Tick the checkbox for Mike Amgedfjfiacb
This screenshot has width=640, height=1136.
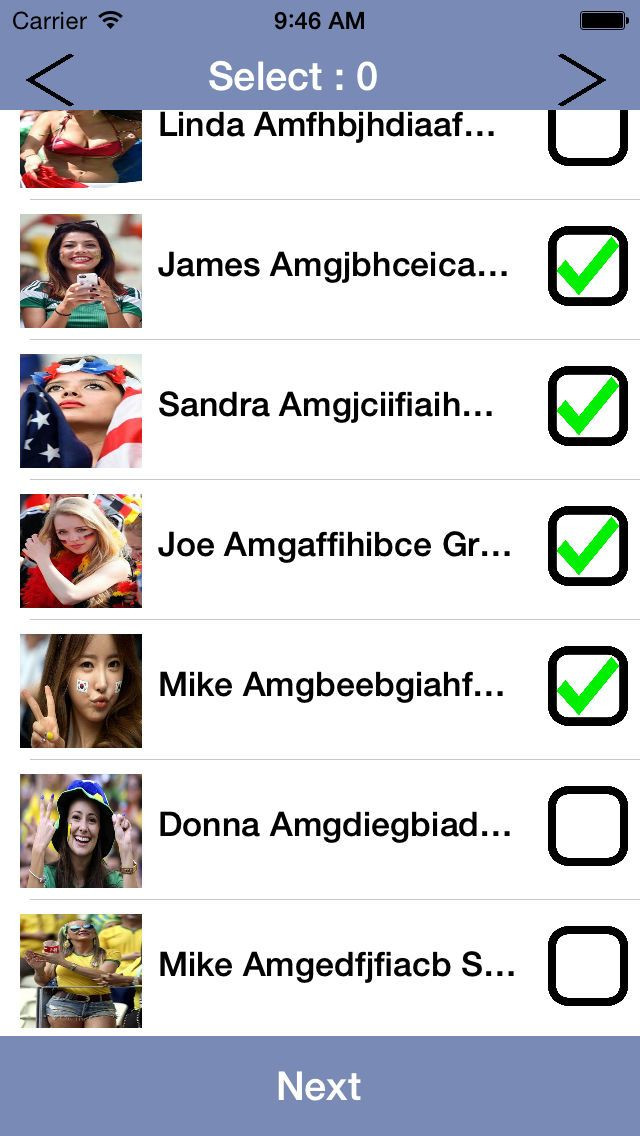tap(587, 966)
